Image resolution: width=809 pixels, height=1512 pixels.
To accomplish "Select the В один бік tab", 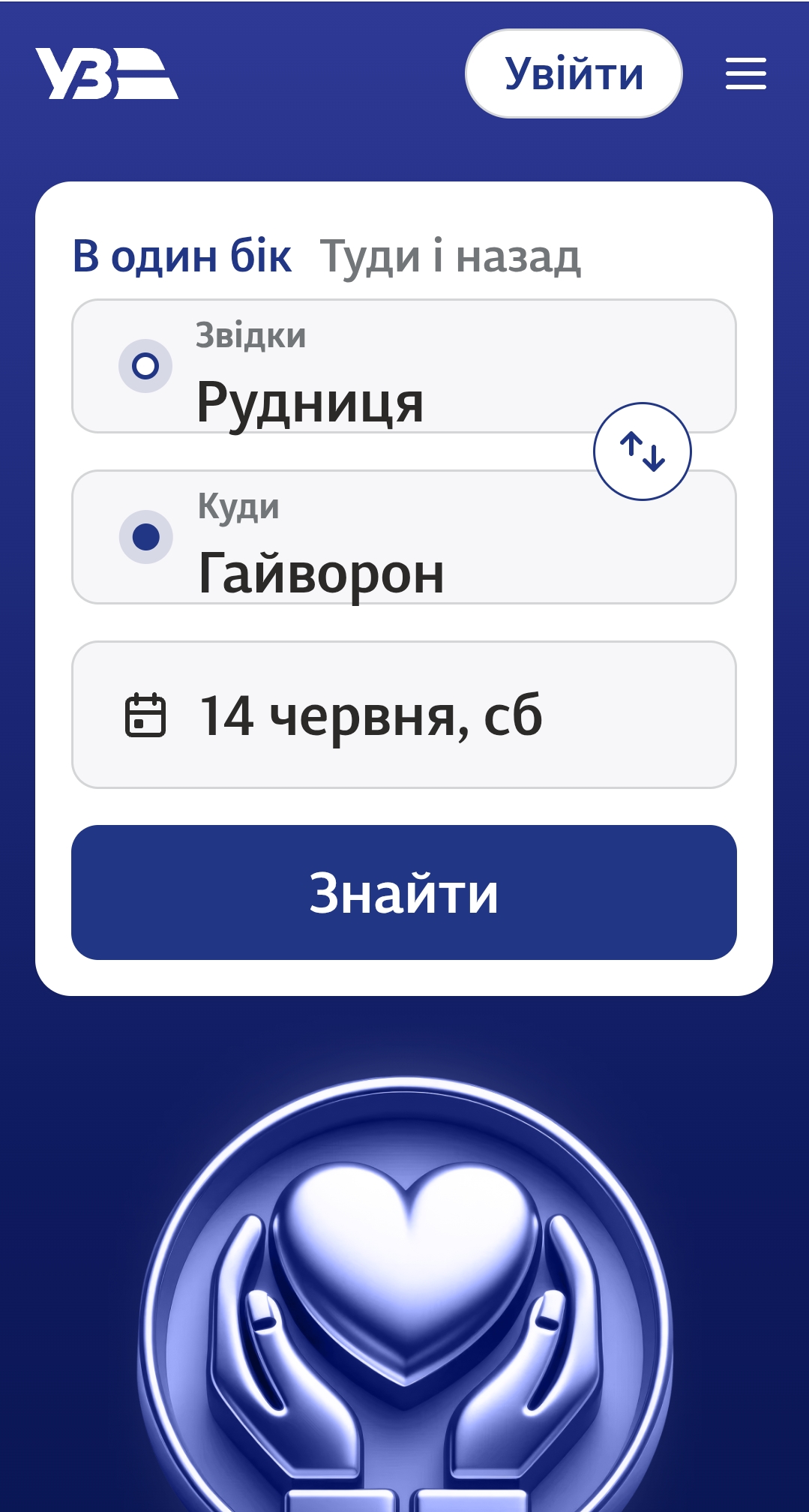I will pyautogui.click(x=181, y=256).
